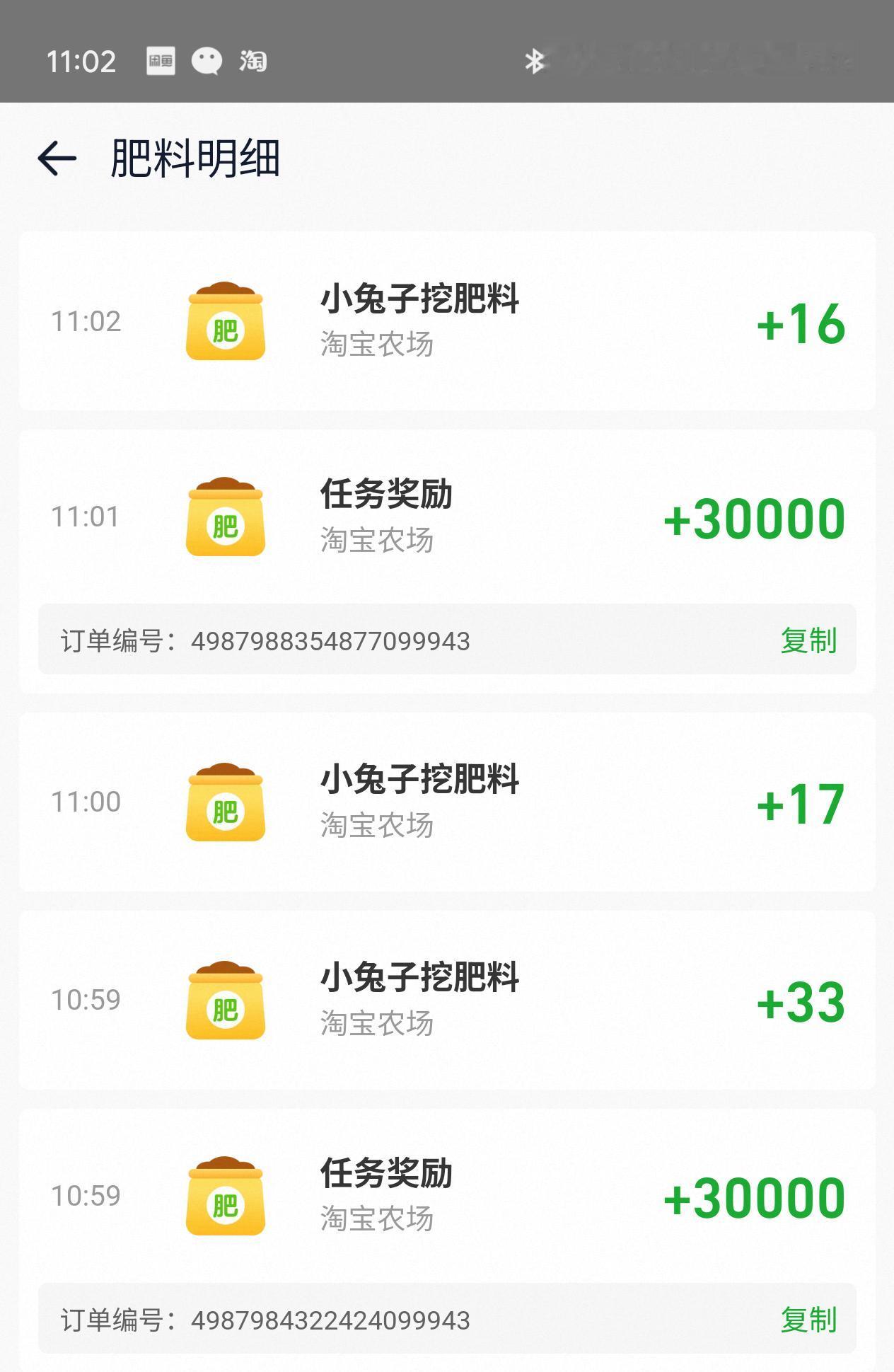Copy the order number ending 099943 at 11:01
This screenshot has height=1372, width=894.
click(809, 640)
